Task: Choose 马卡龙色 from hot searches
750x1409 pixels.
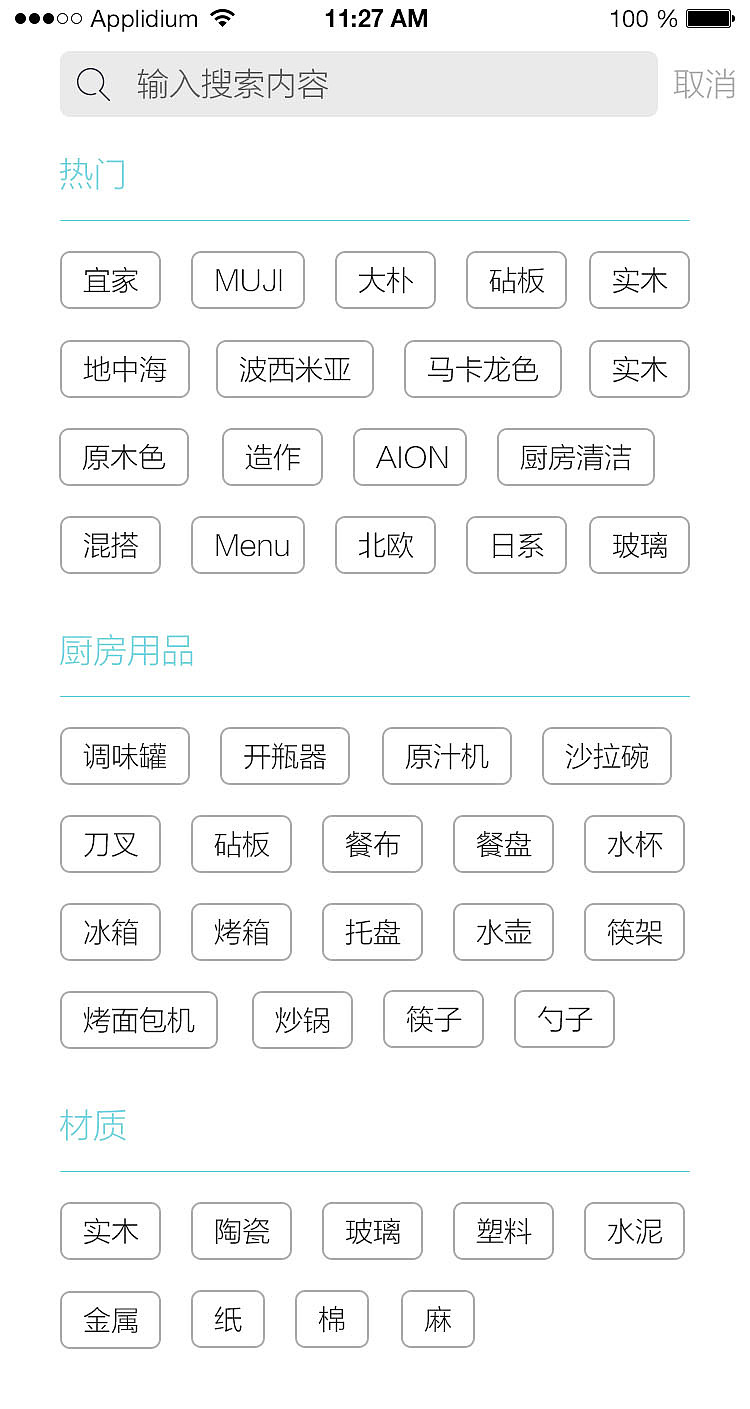Action: click(x=482, y=369)
